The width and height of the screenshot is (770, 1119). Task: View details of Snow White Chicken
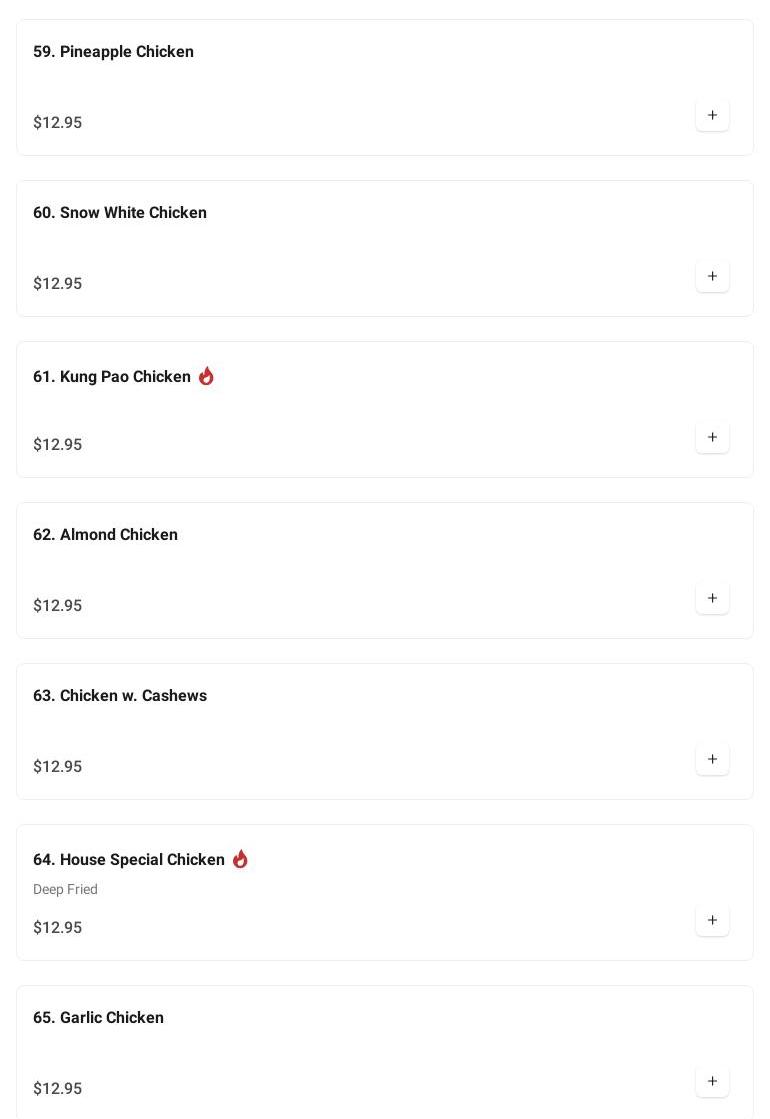click(120, 213)
